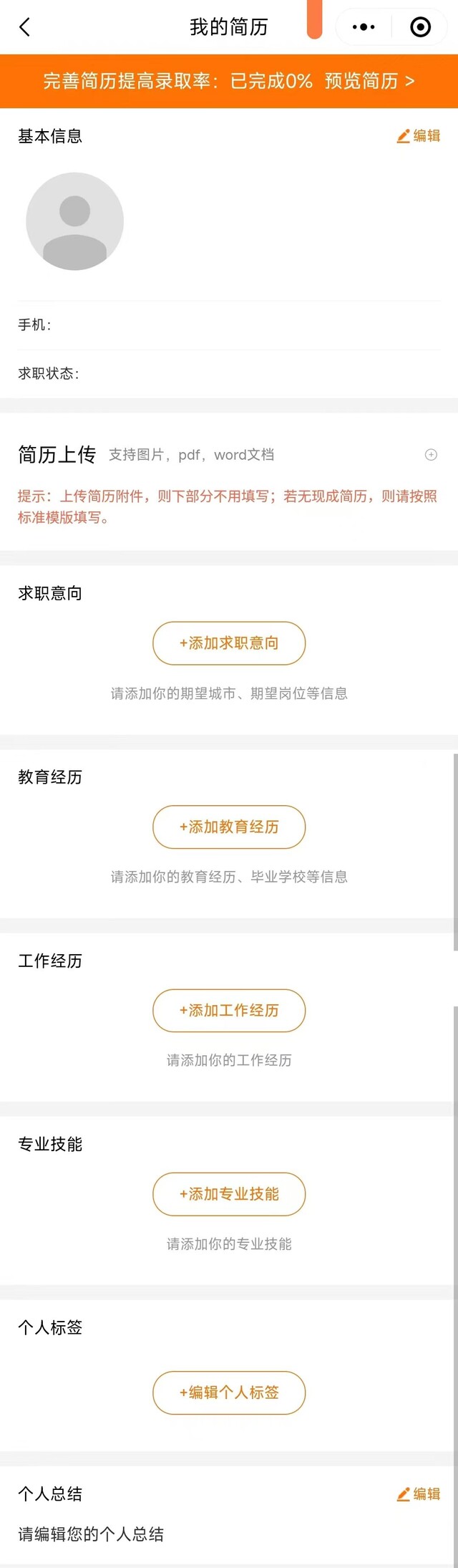The height and width of the screenshot is (1568, 458).
Task: Open 预览简历 from the orange banner
Action: click(x=369, y=81)
